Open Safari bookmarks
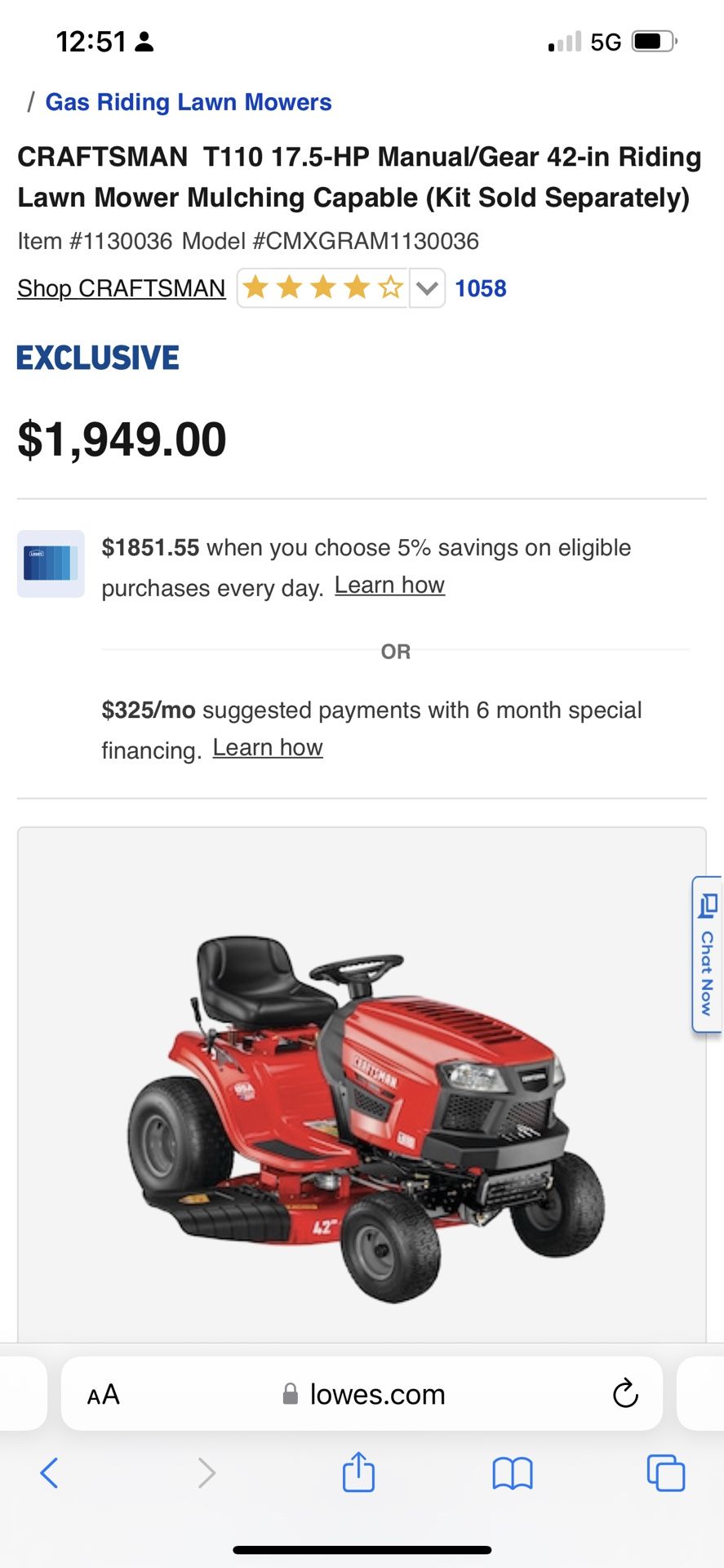The width and height of the screenshot is (724, 1568). pos(513,1473)
